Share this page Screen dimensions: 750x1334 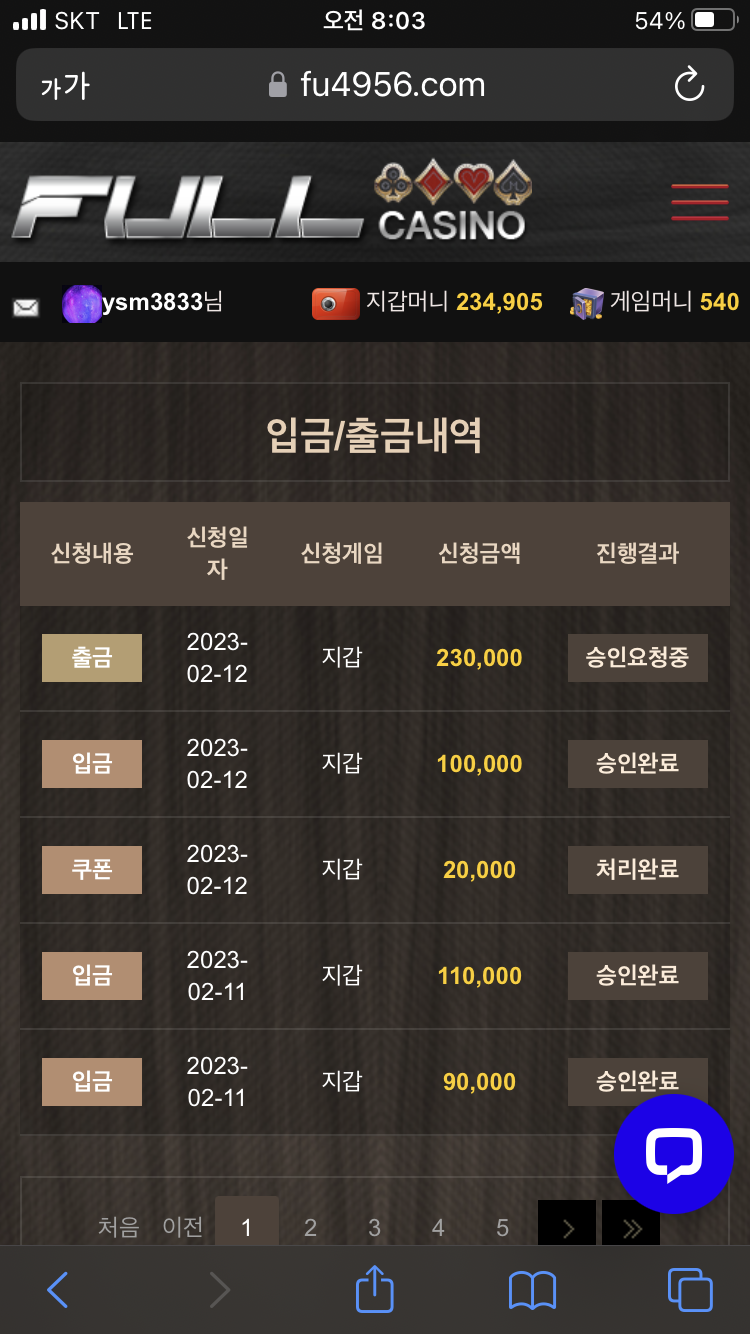(374, 1289)
